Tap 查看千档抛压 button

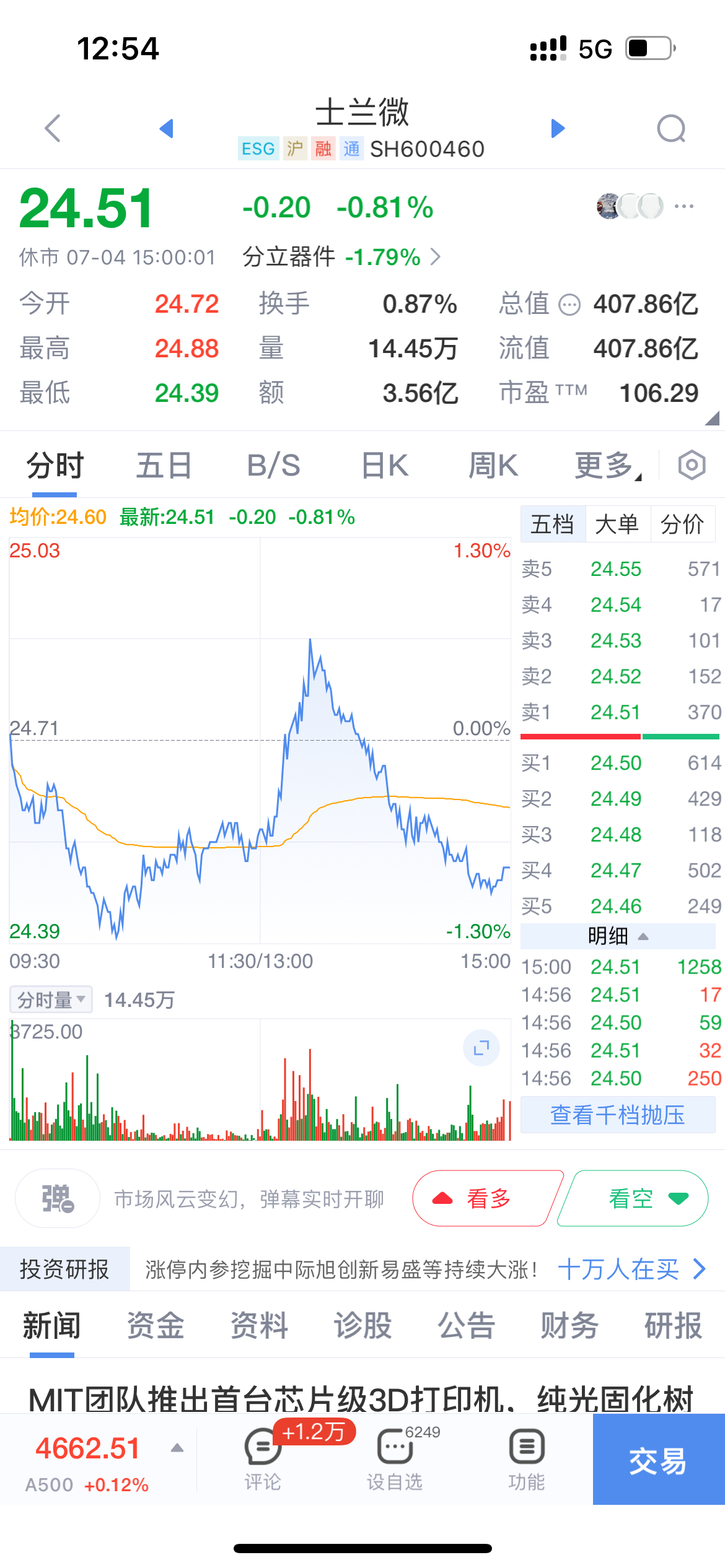618,1115
